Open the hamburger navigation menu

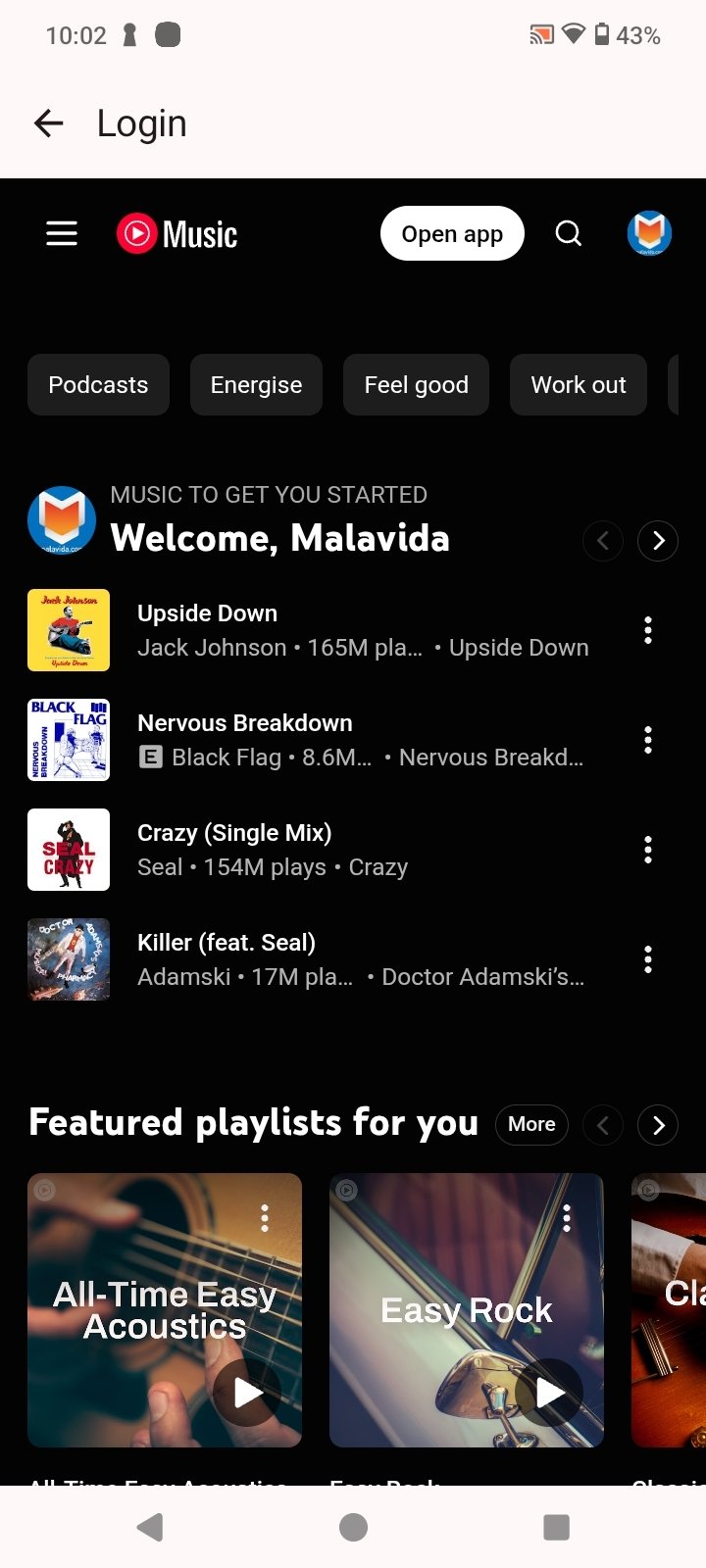[x=62, y=233]
